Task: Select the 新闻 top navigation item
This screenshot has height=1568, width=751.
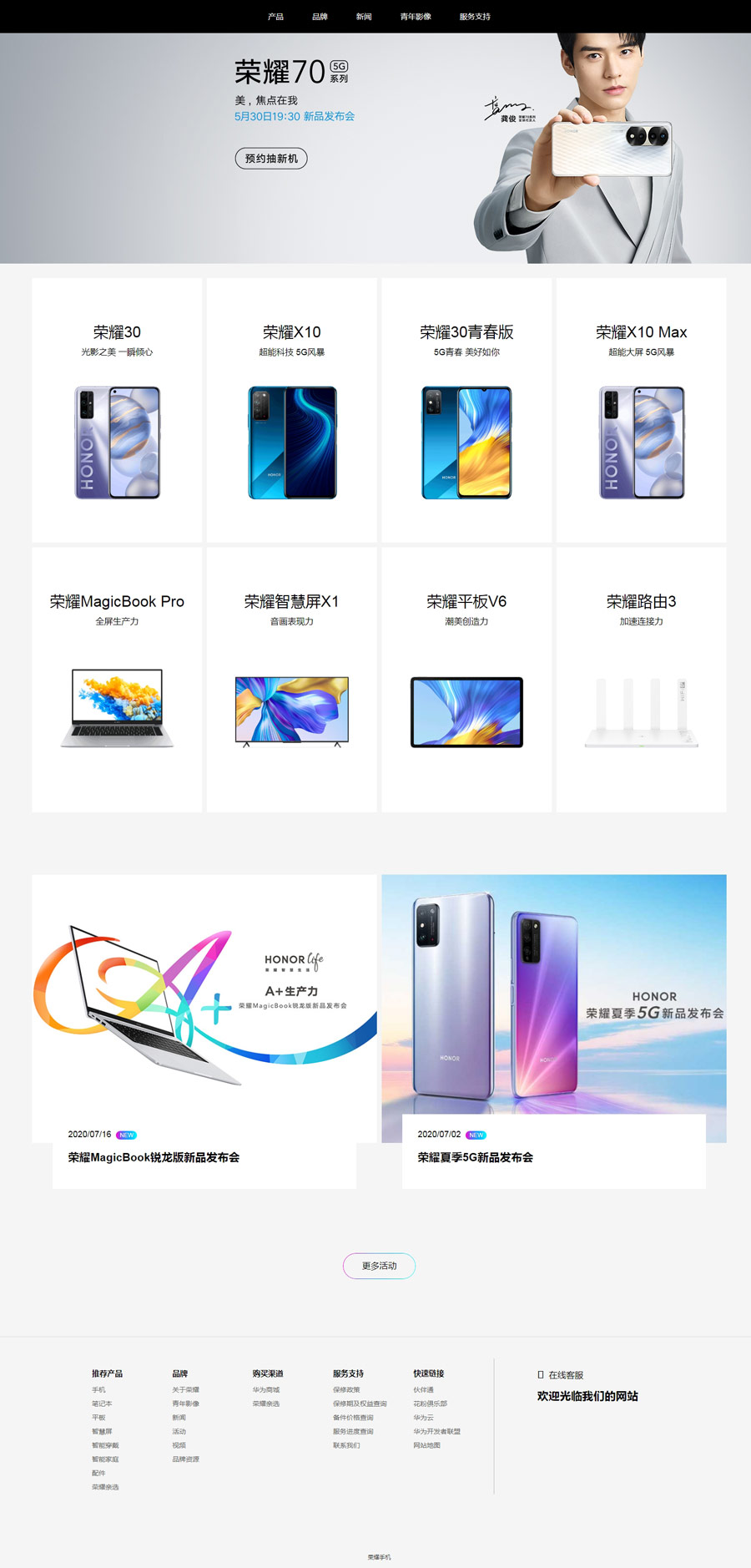Action: tap(364, 17)
